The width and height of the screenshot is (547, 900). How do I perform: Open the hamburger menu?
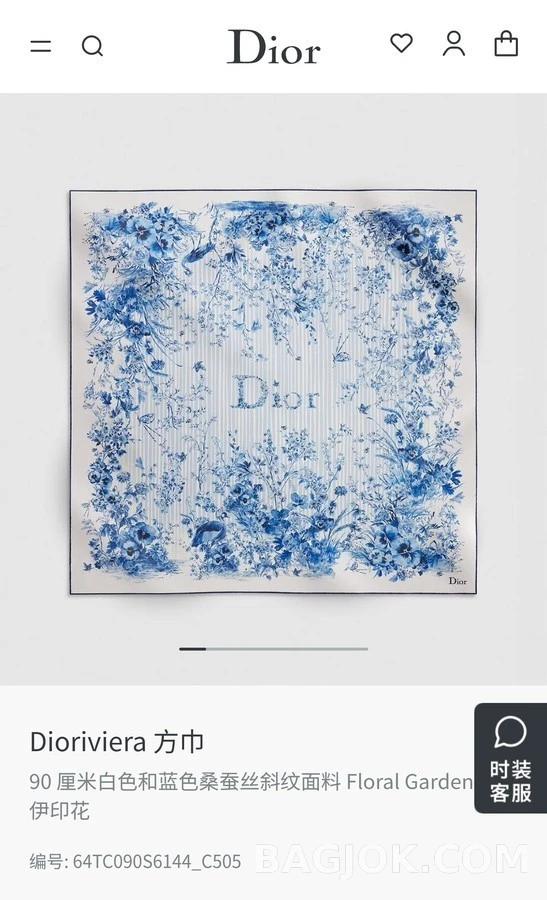41,46
